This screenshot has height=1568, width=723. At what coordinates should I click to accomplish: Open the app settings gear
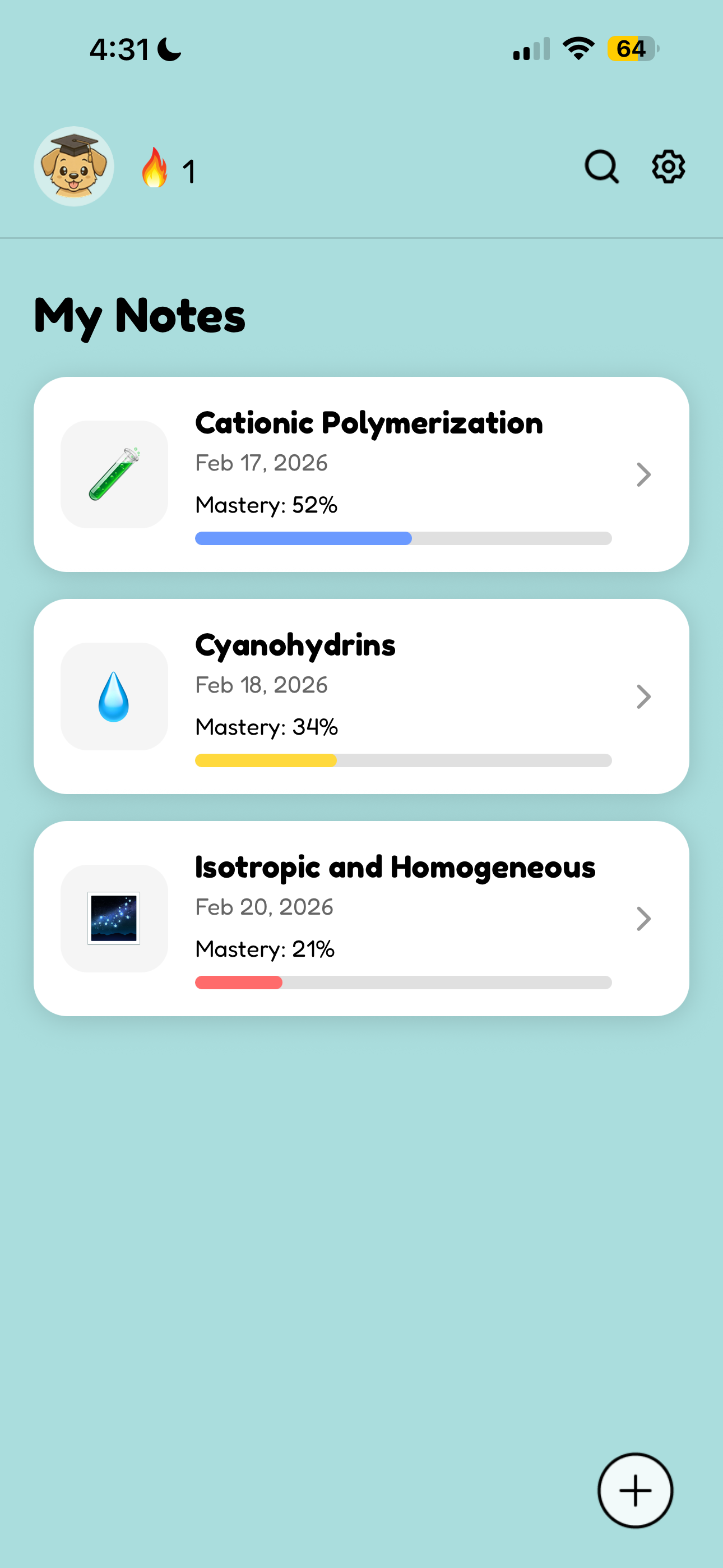click(668, 167)
